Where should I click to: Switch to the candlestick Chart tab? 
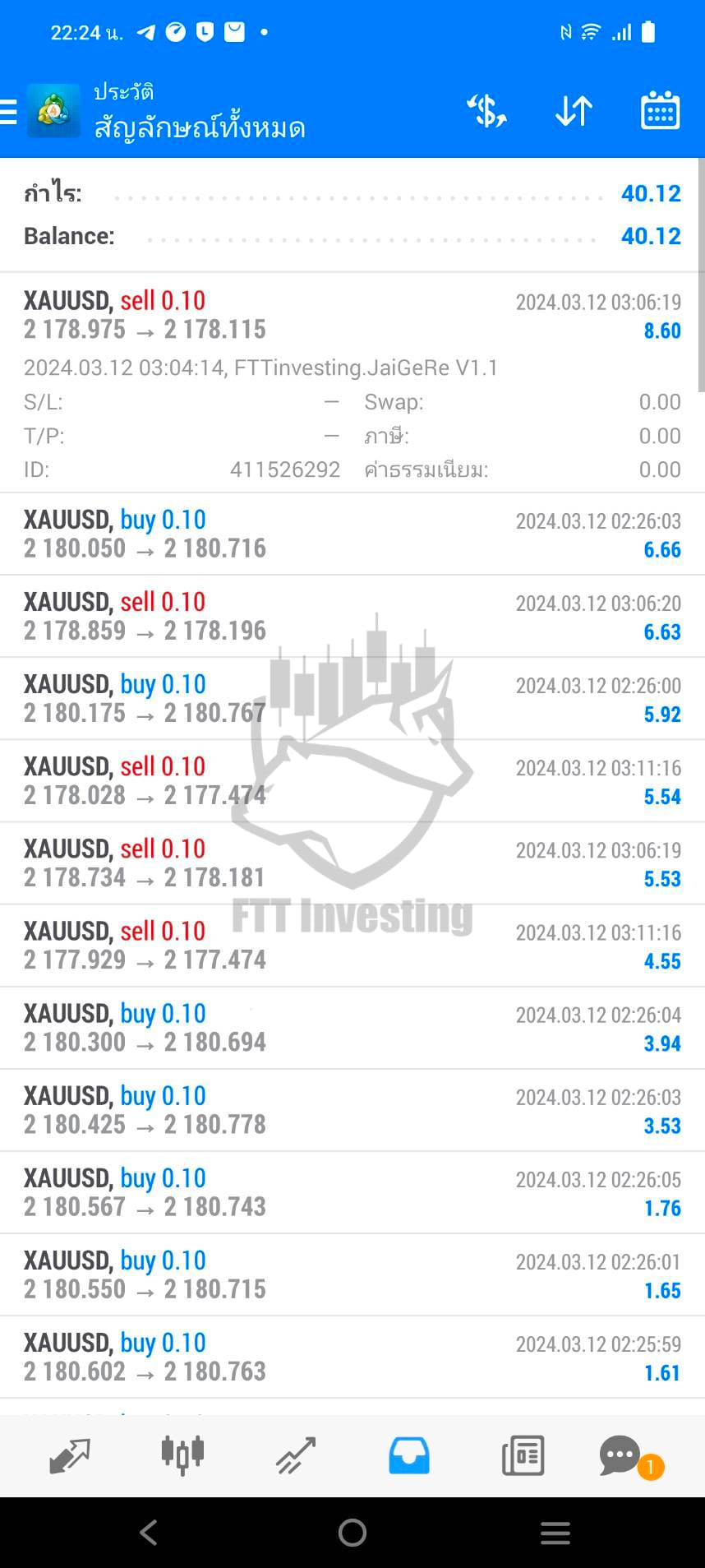tap(182, 1454)
